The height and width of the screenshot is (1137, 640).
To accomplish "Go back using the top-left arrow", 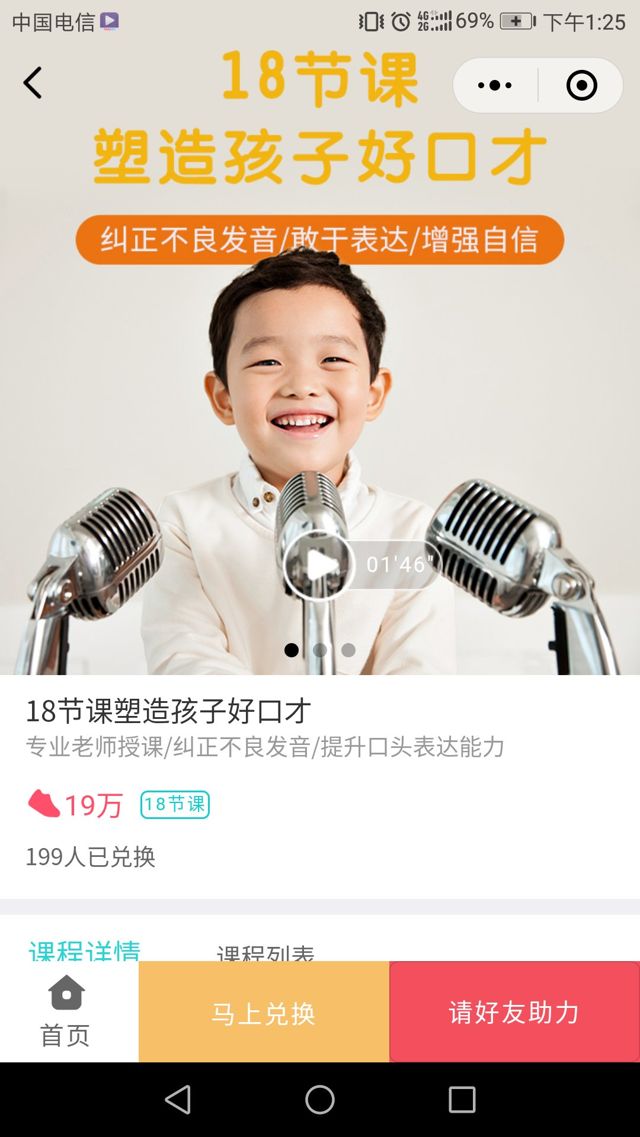I will point(33,83).
